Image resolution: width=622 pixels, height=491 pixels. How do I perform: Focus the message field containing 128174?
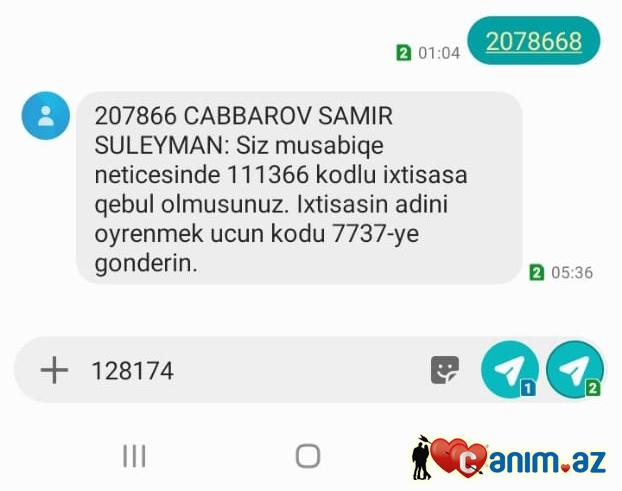point(250,371)
